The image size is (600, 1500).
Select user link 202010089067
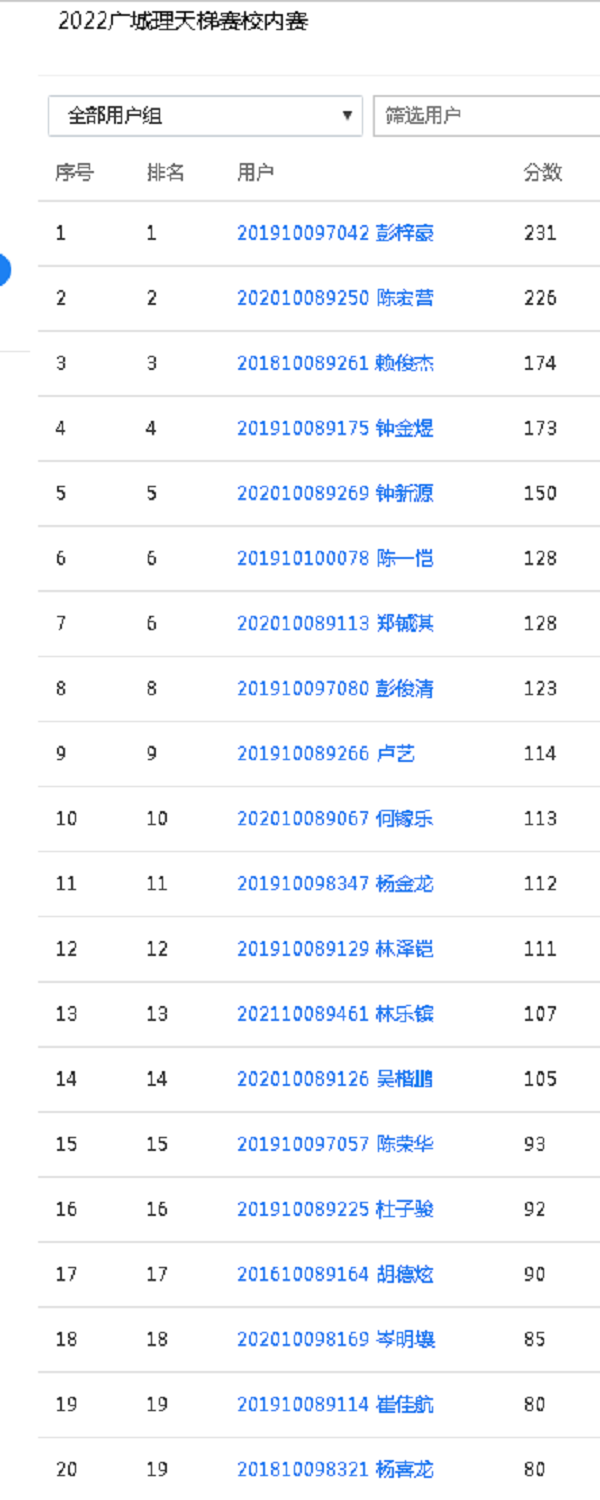point(335,818)
